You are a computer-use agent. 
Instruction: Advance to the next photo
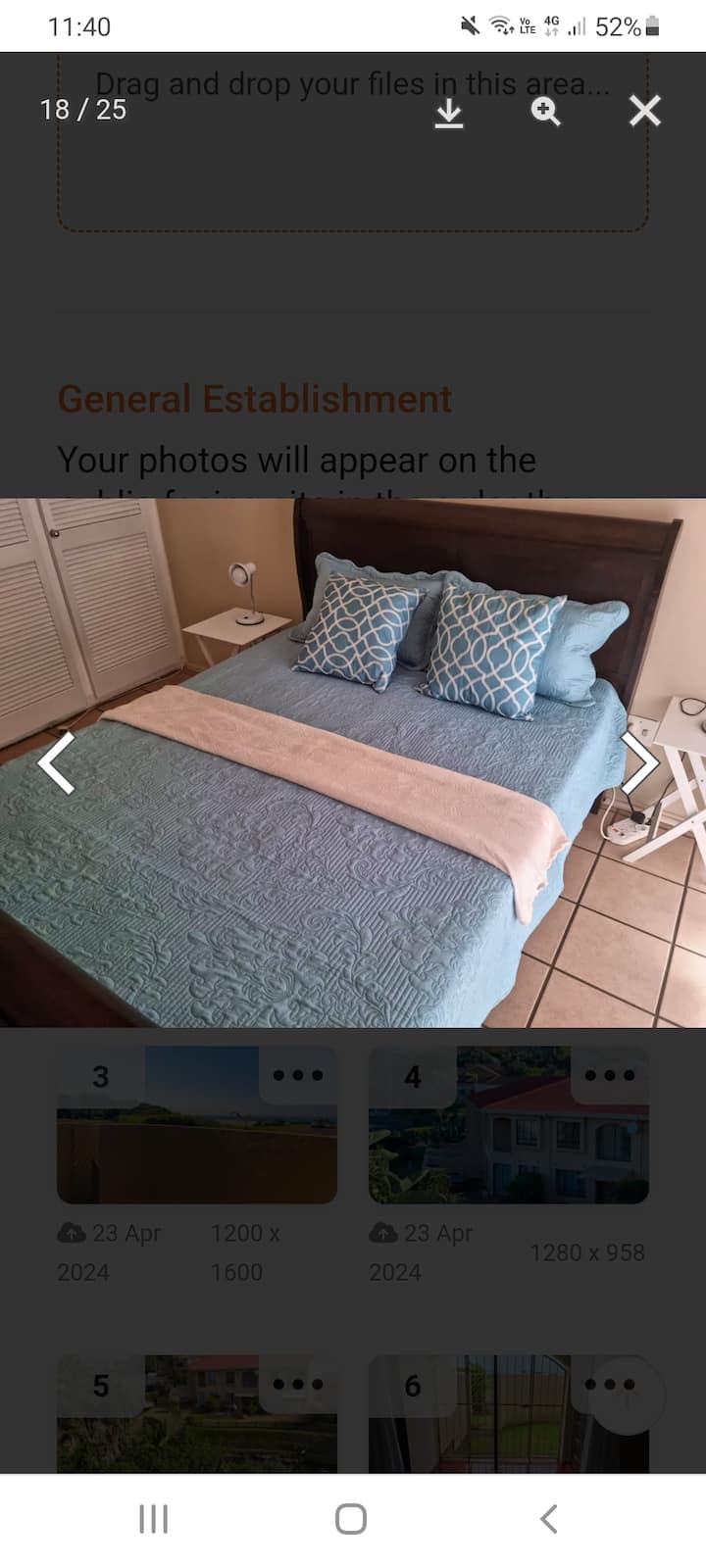pyautogui.click(x=639, y=762)
